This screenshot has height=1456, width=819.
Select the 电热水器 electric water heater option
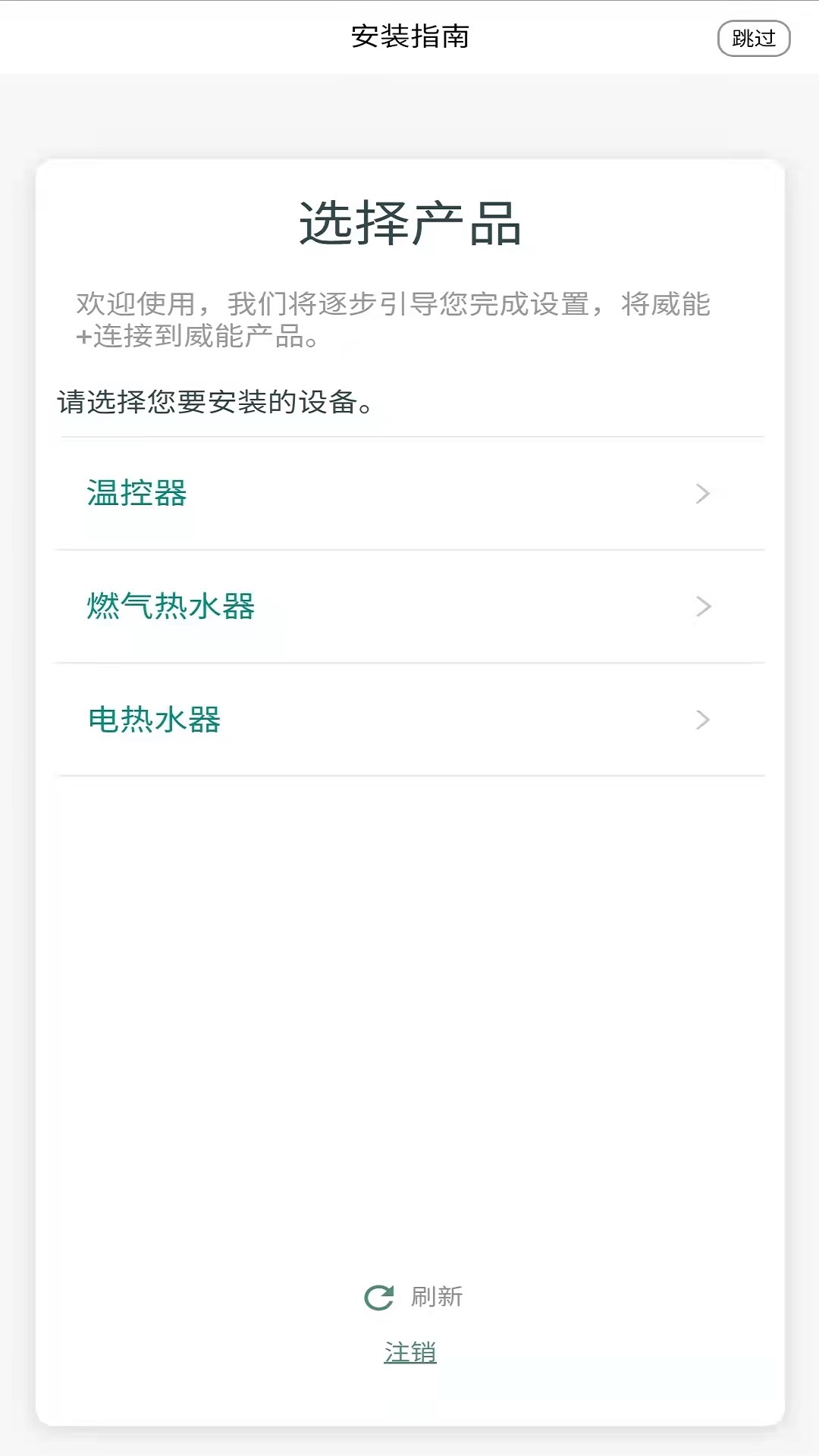click(155, 720)
